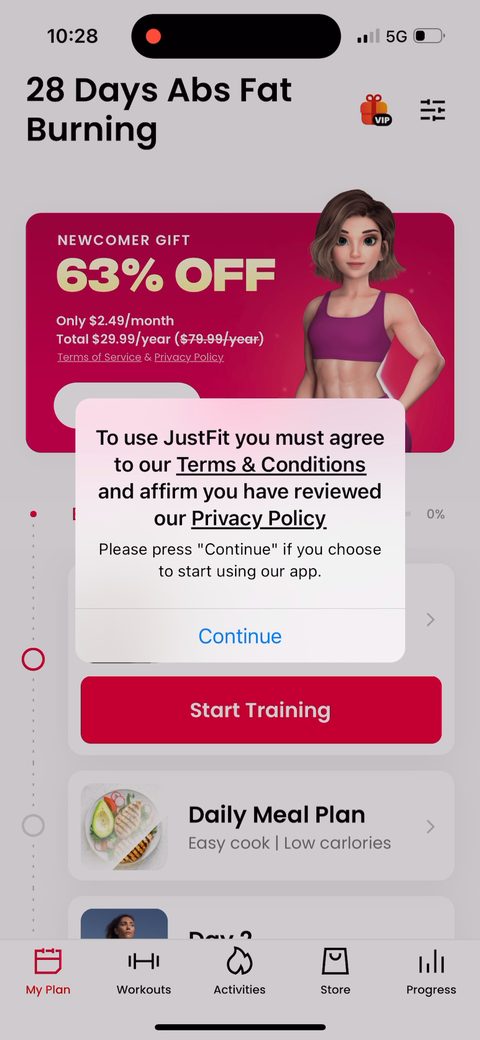
Task: View the Progress tab
Action: [432, 972]
